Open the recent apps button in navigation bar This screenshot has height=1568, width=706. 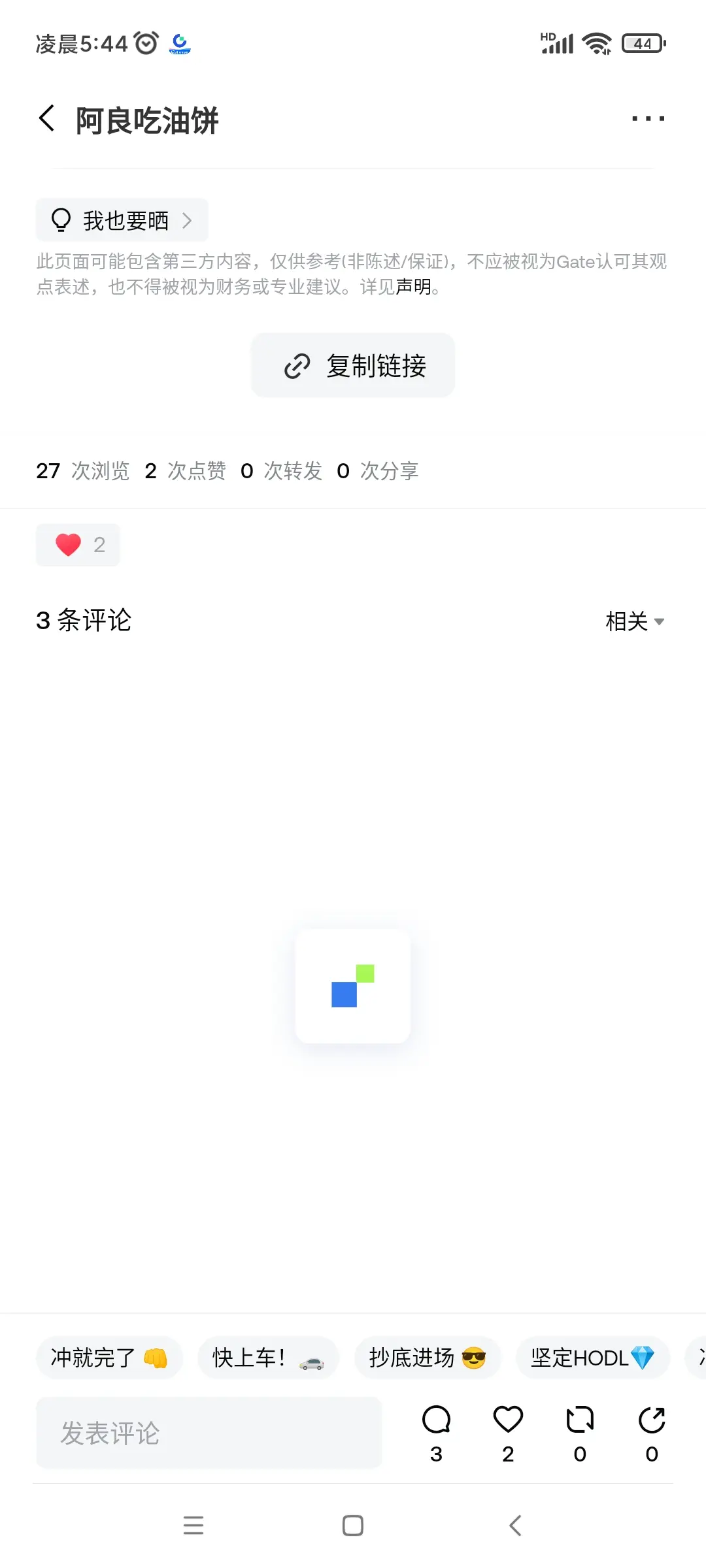coord(193,1526)
